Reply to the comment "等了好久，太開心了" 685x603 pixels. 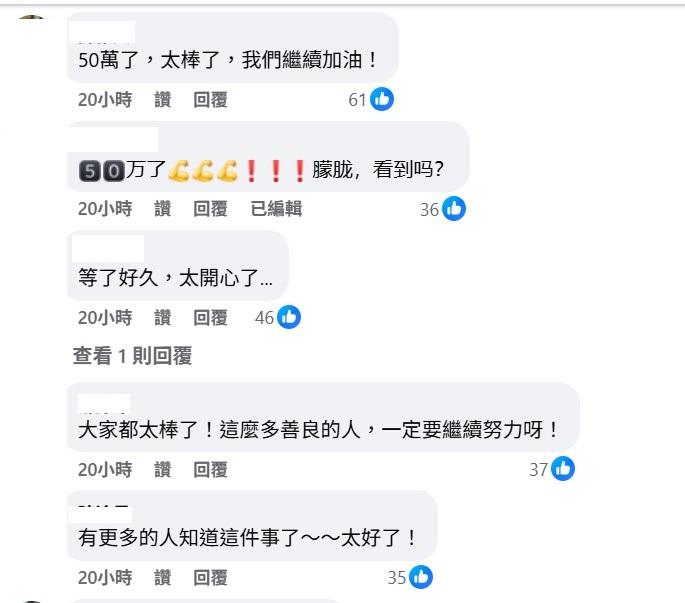(x=210, y=318)
